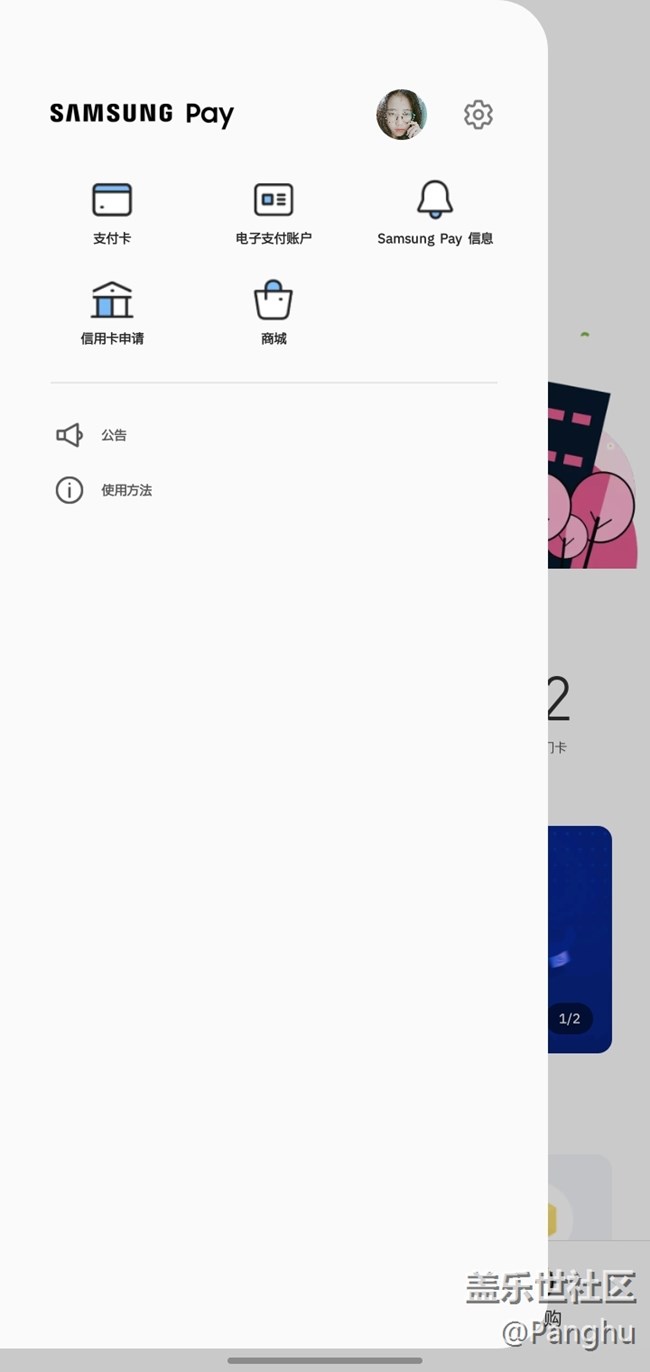Open Samsung Pay 信息 notifications
This screenshot has height=1372, width=650.
click(435, 212)
